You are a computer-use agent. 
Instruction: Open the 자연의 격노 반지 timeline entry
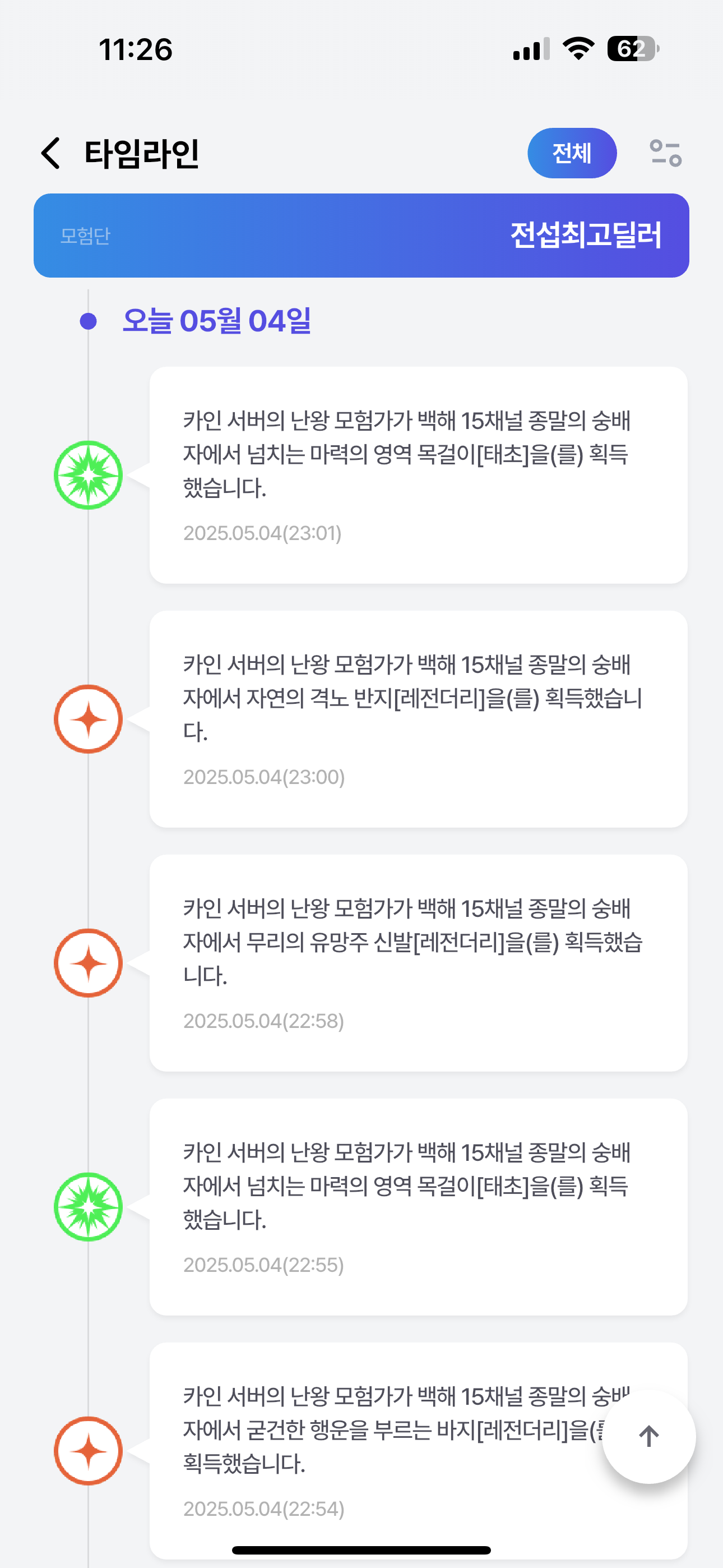pyautogui.click(x=418, y=719)
